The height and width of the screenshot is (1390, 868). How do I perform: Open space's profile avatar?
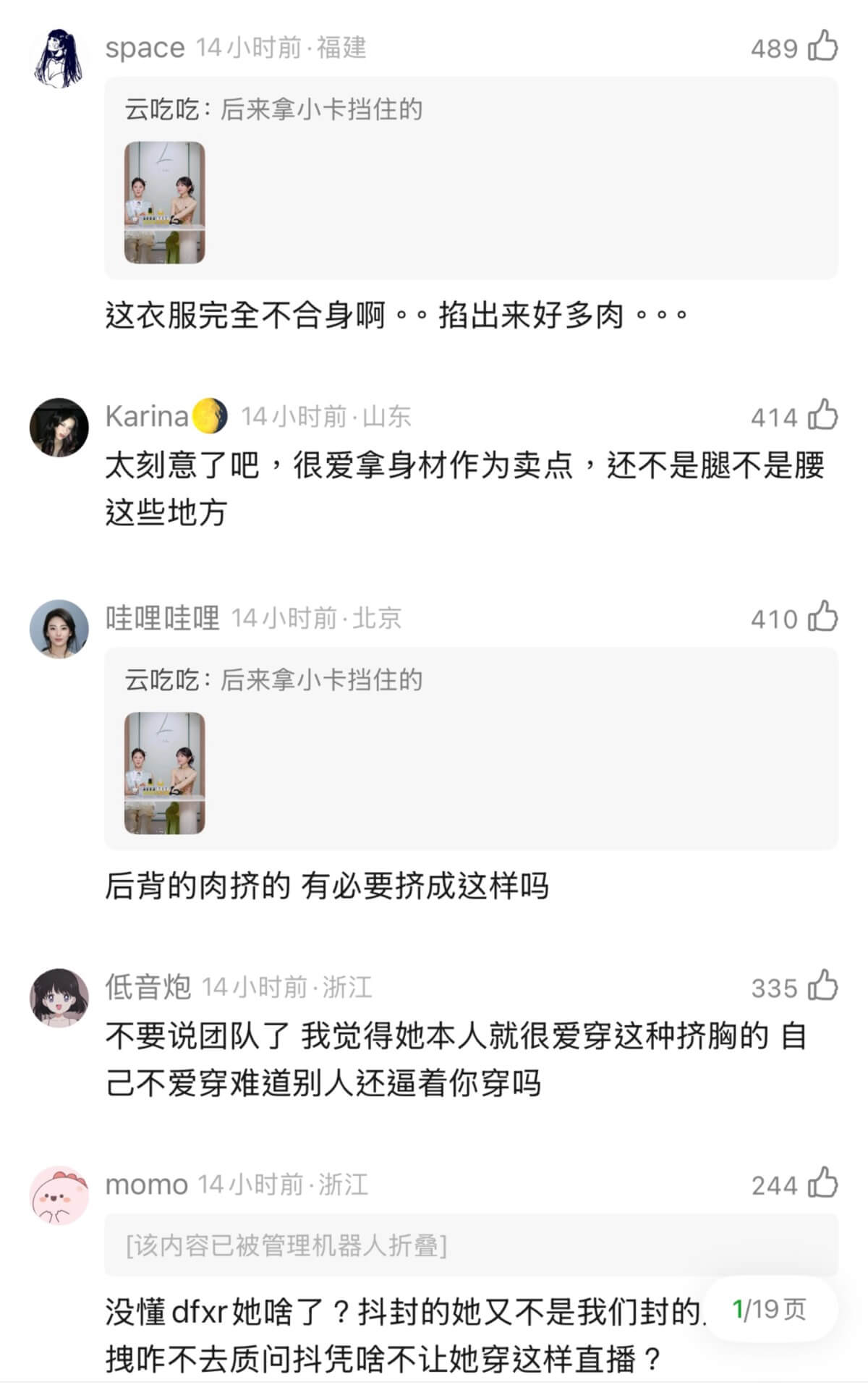click(x=59, y=58)
